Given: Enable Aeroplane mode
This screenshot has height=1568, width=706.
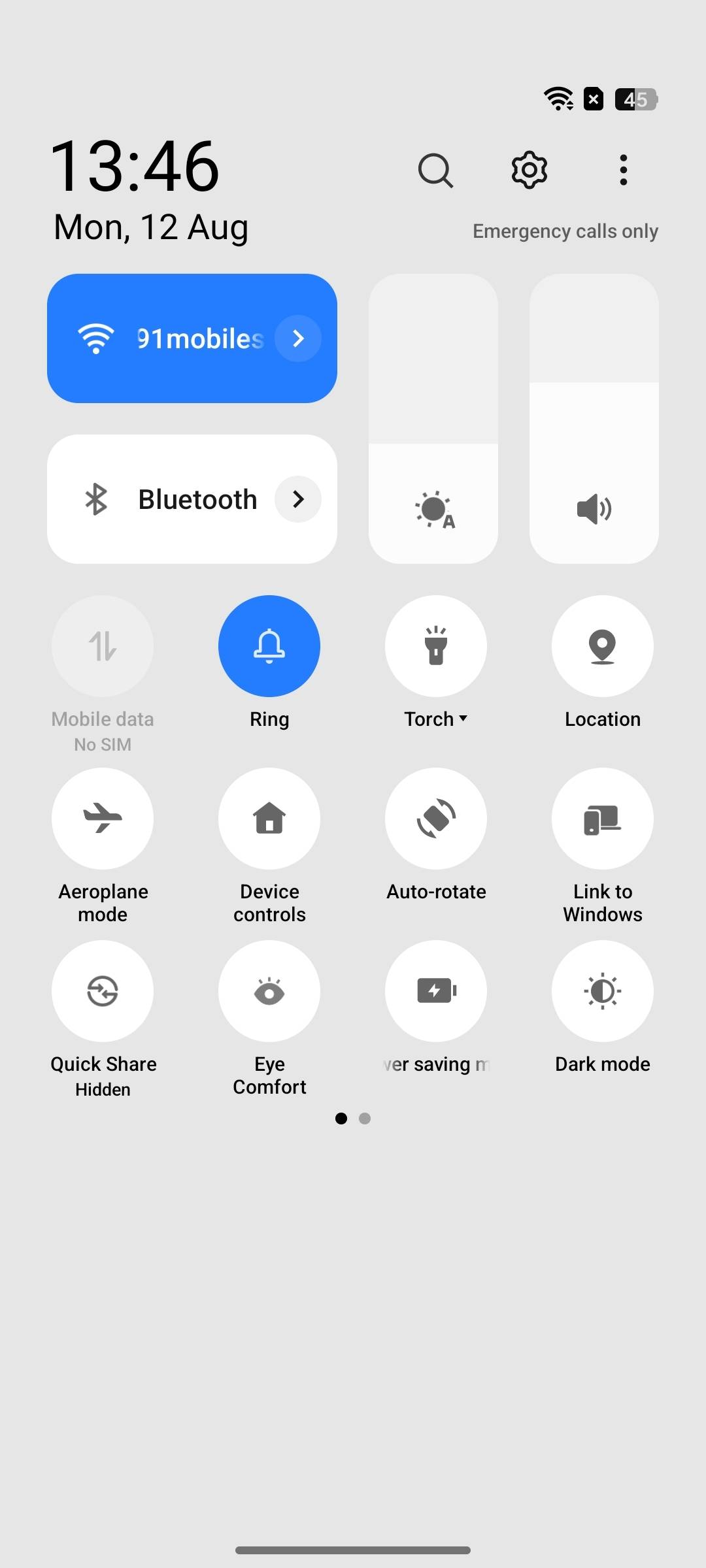Looking at the screenshot, I should point(103,819).
